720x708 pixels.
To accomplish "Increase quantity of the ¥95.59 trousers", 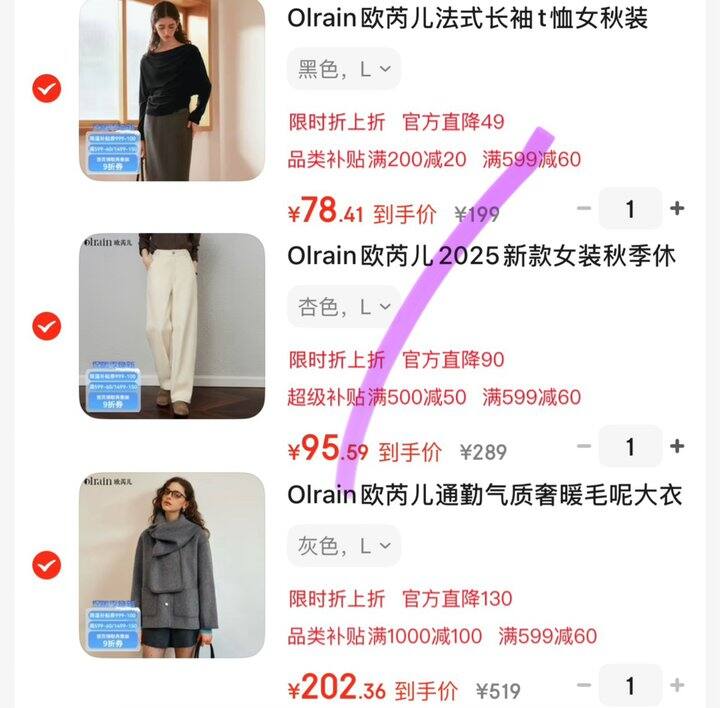I will [677, 446].
